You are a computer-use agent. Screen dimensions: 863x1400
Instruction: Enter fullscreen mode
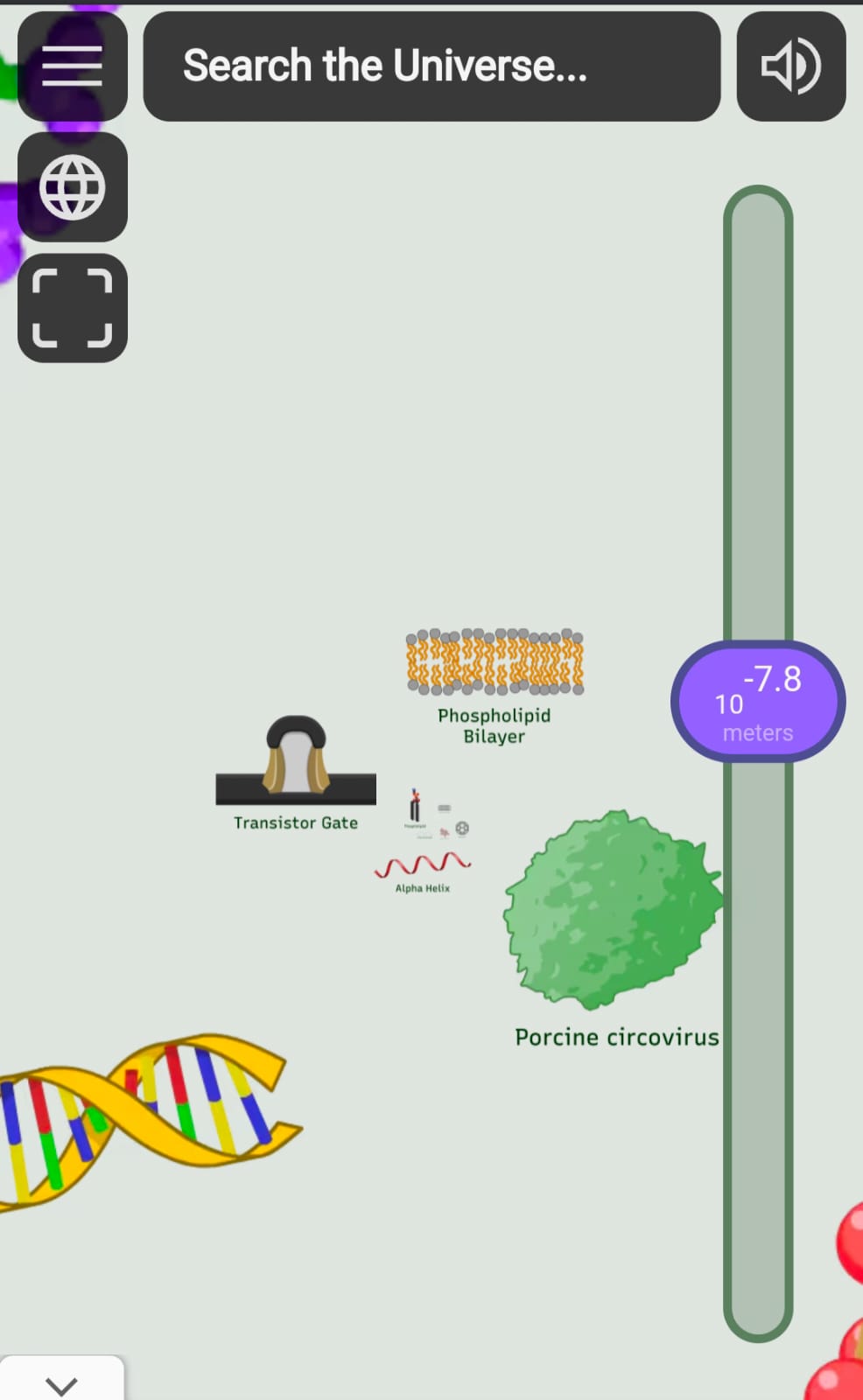click(x=73, y=308)
